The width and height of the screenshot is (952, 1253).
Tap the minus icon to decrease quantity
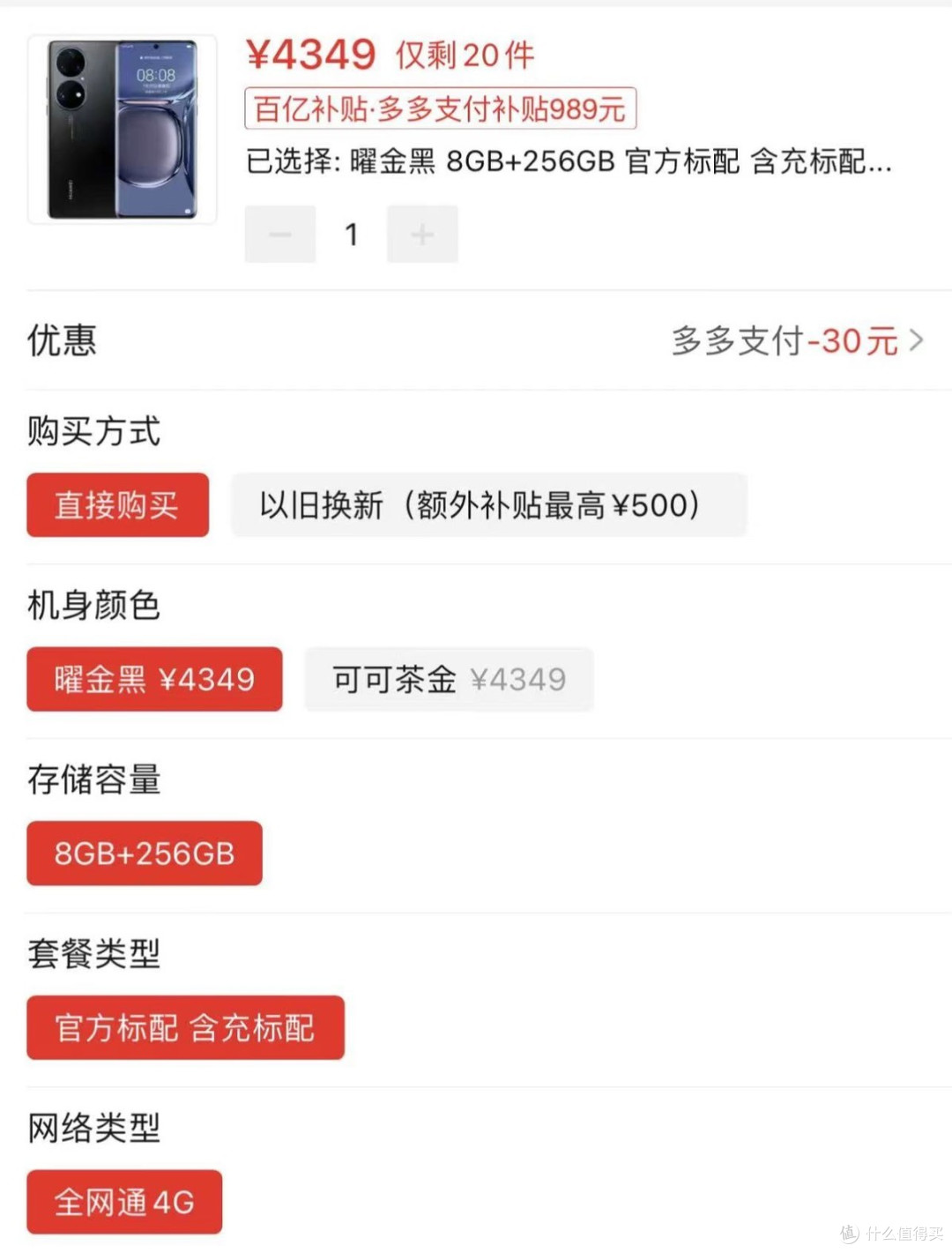click(x=279, y=234)
